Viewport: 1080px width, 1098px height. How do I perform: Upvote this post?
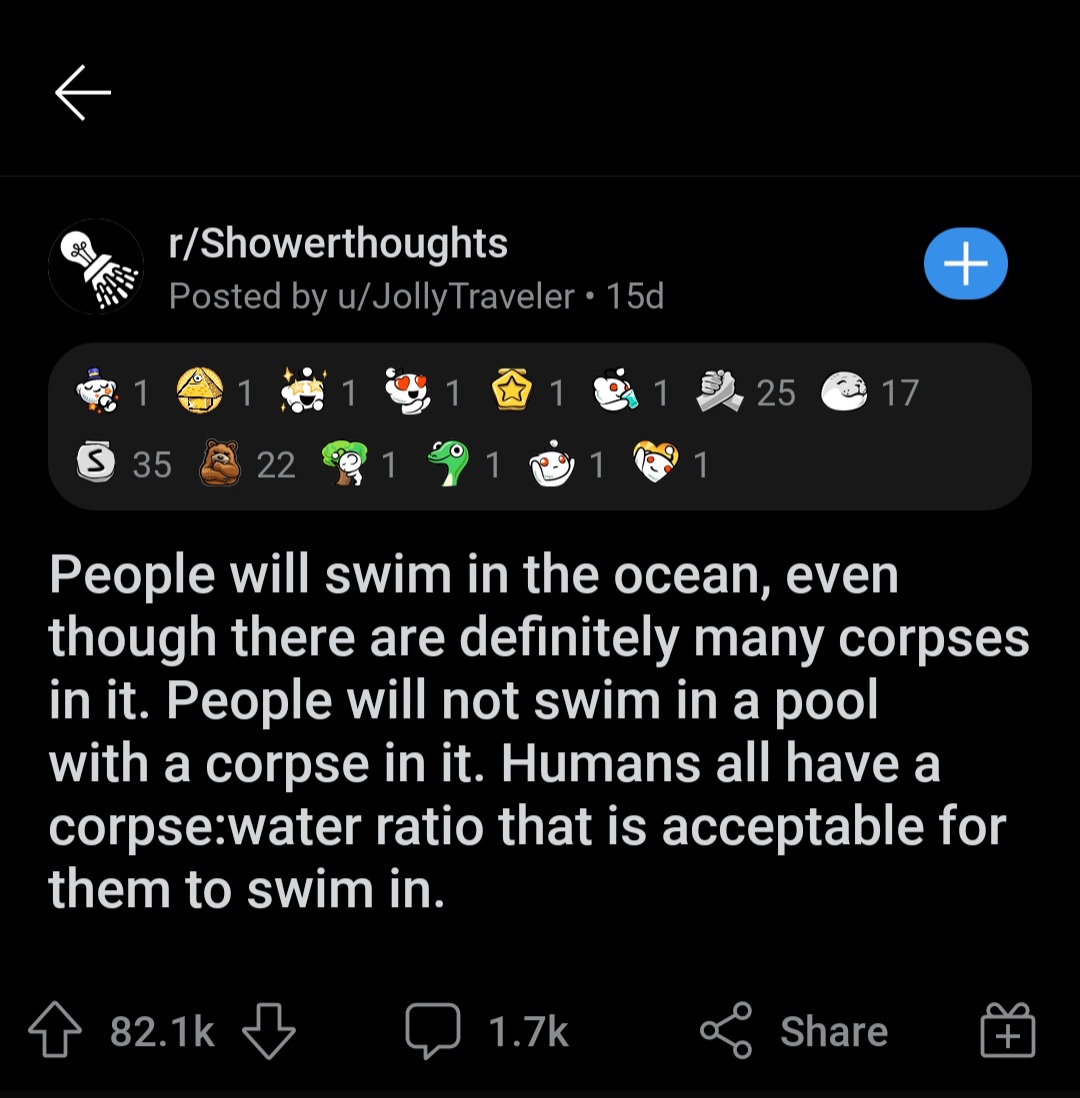pyautogui.click(x=54, y=1032)
